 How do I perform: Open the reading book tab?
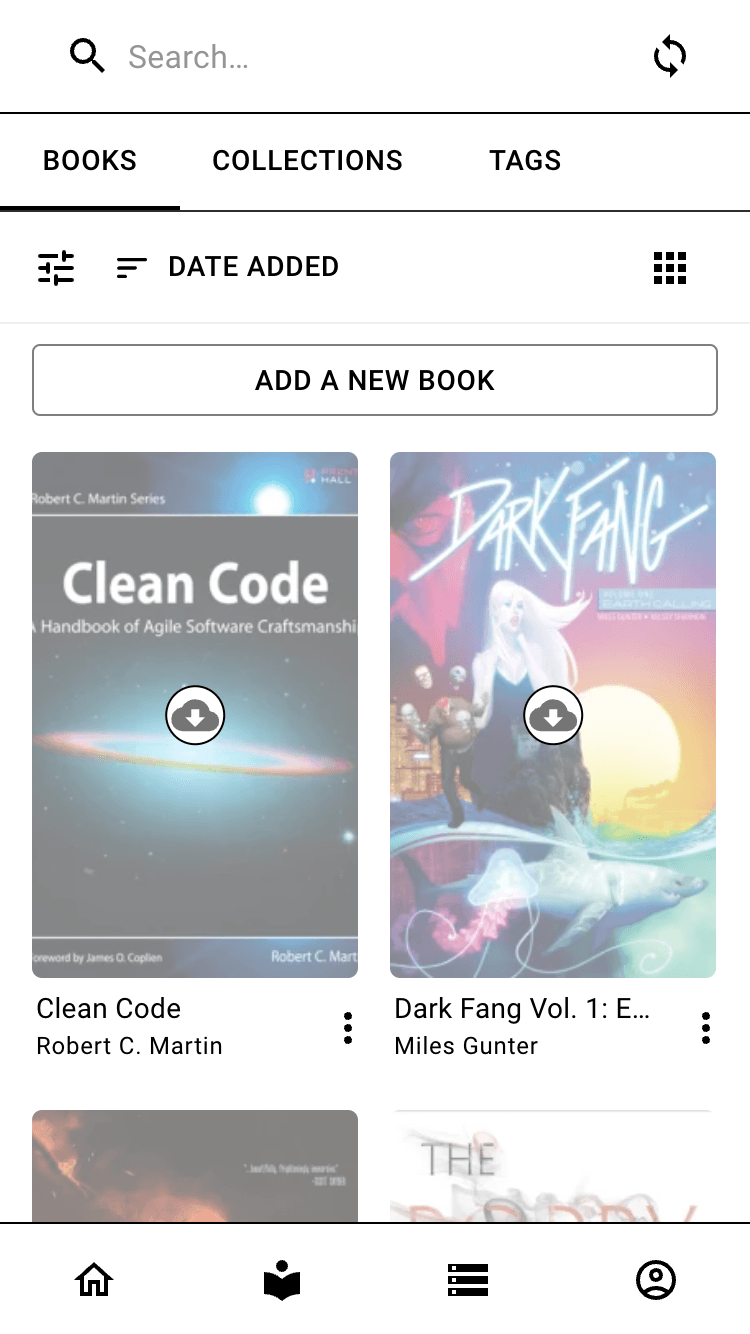(x=282, y=1279)
